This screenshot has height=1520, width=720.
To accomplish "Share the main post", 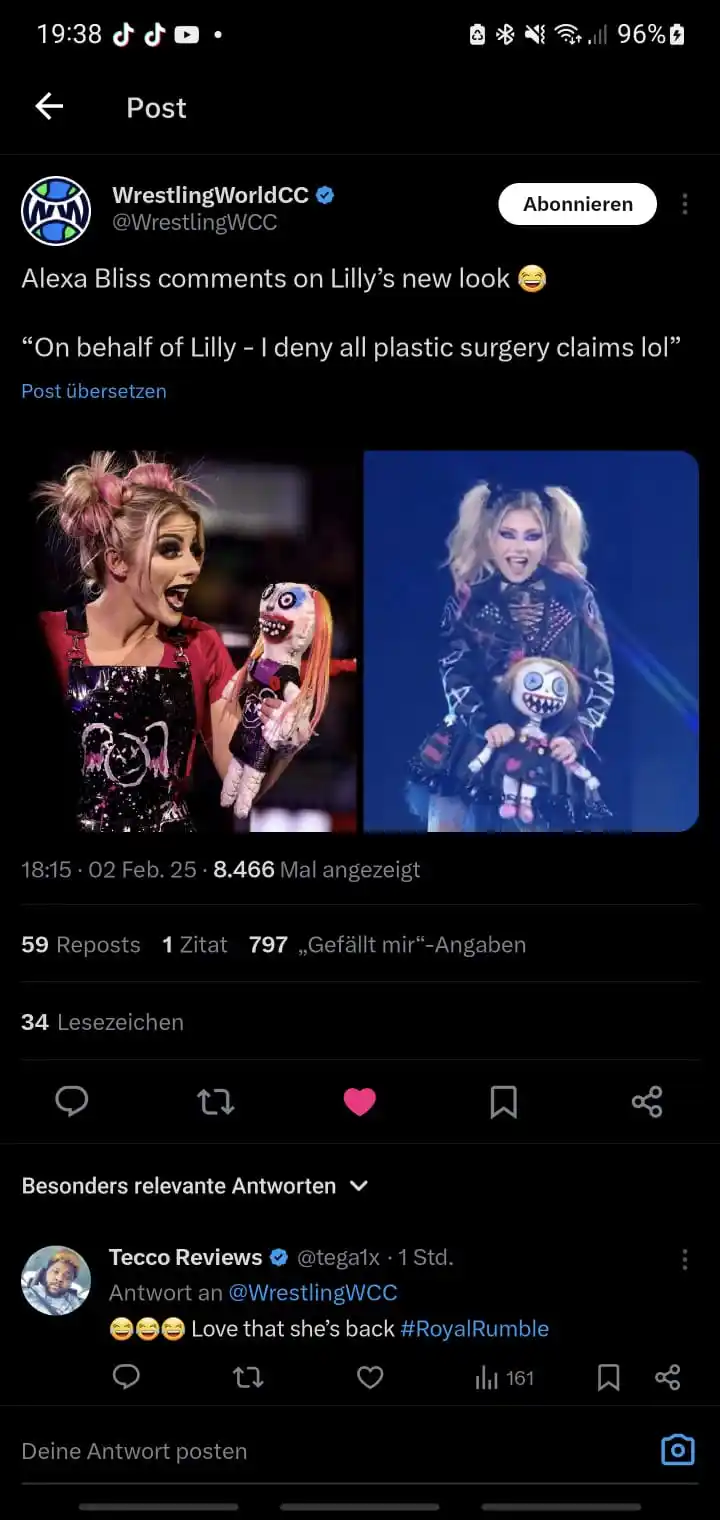I will point(647,1102).
